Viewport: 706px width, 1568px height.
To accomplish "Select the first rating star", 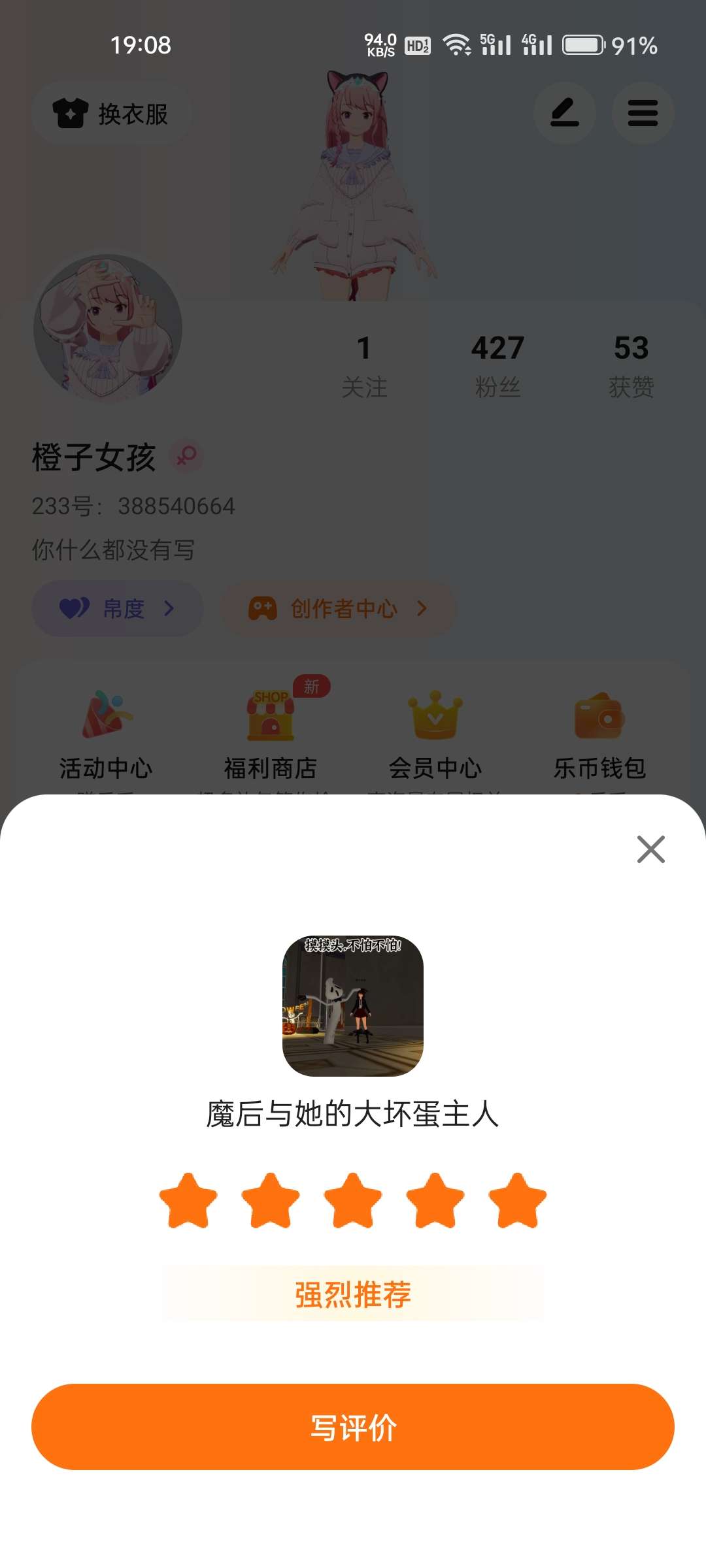I will (x=188, y=1201).
